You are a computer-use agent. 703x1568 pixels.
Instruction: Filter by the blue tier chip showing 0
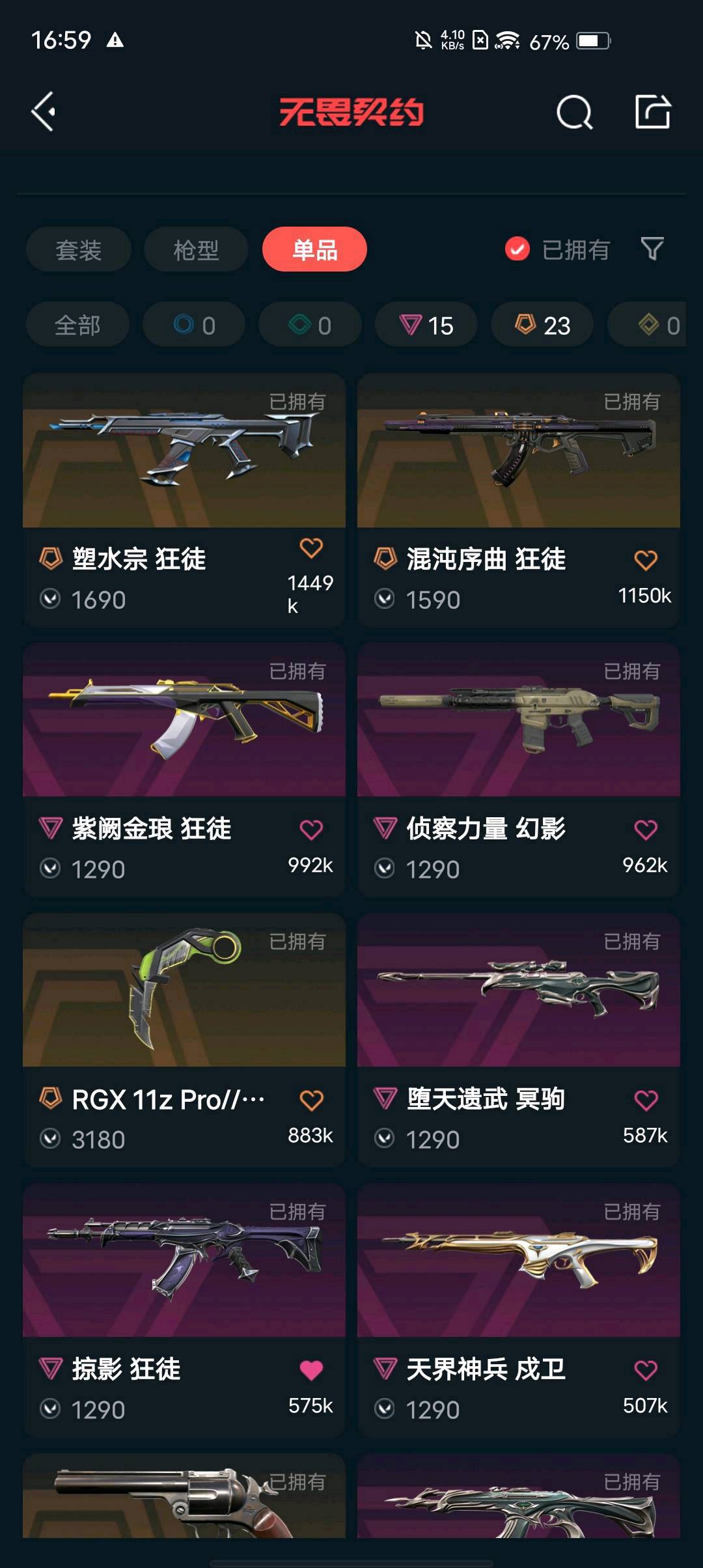coord(194,325)
